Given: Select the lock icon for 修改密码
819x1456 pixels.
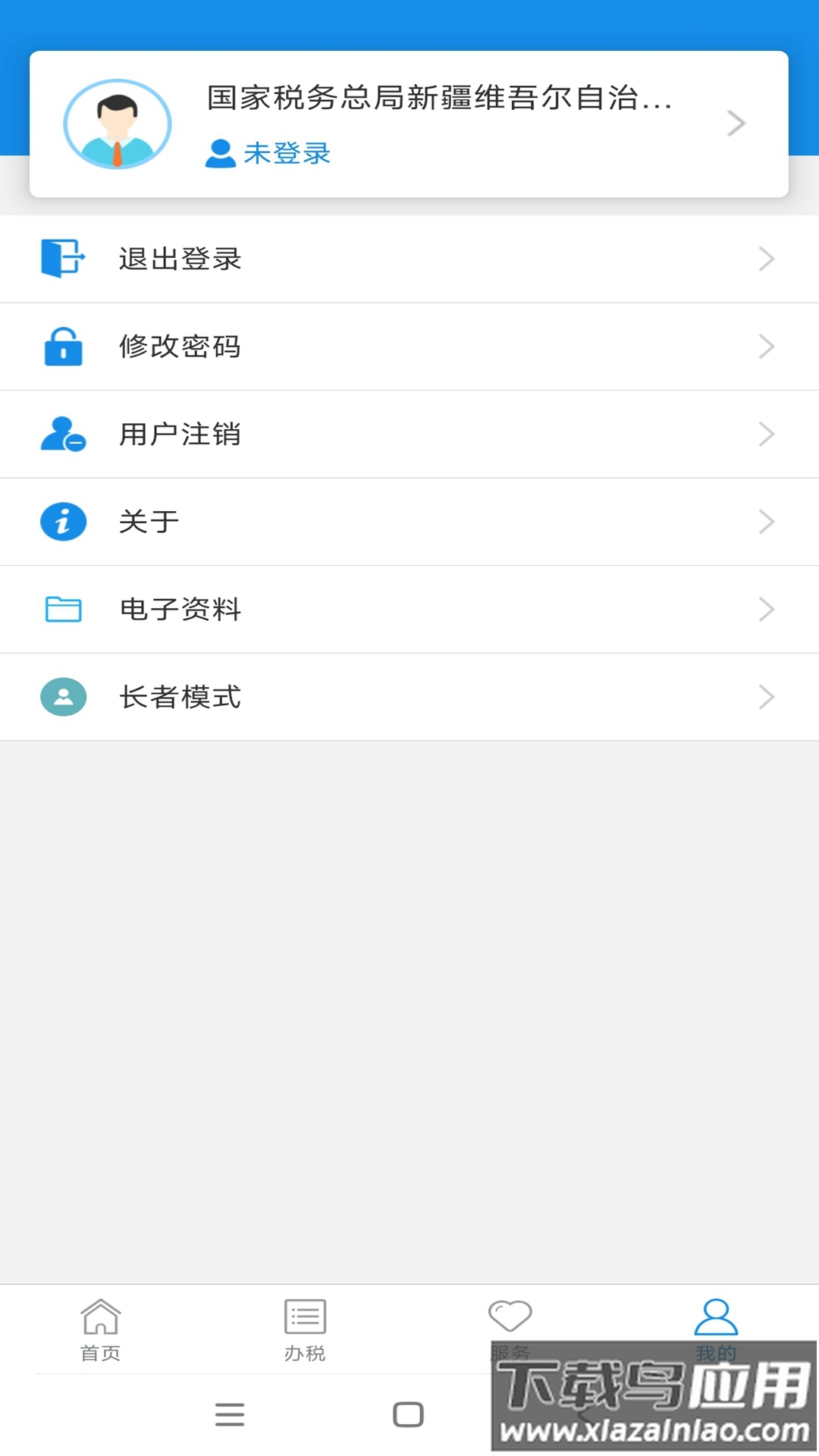Looking at the screenshot, I should click(x=64, y=347).
